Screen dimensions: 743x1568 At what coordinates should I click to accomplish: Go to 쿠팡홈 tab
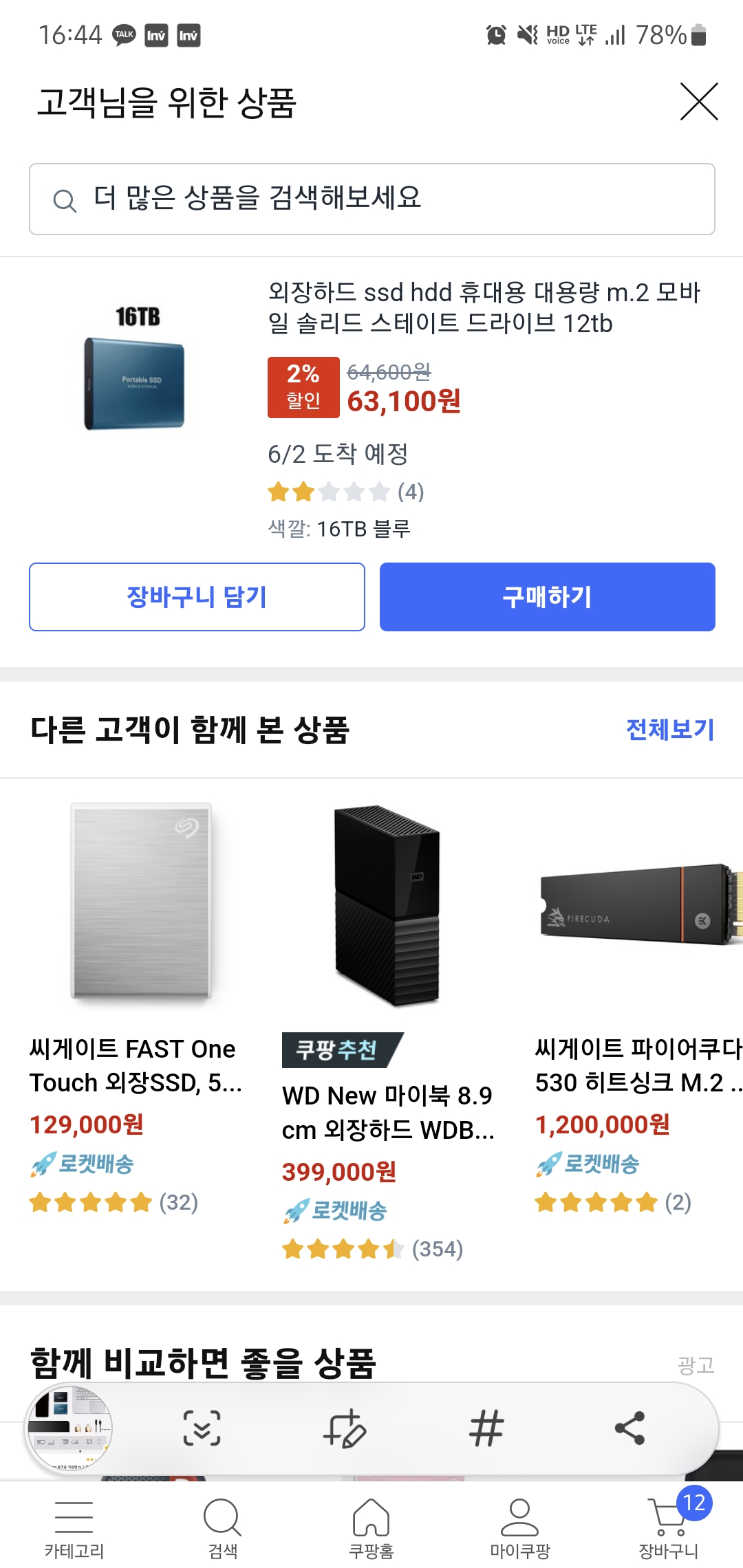tap(371, 1528)
